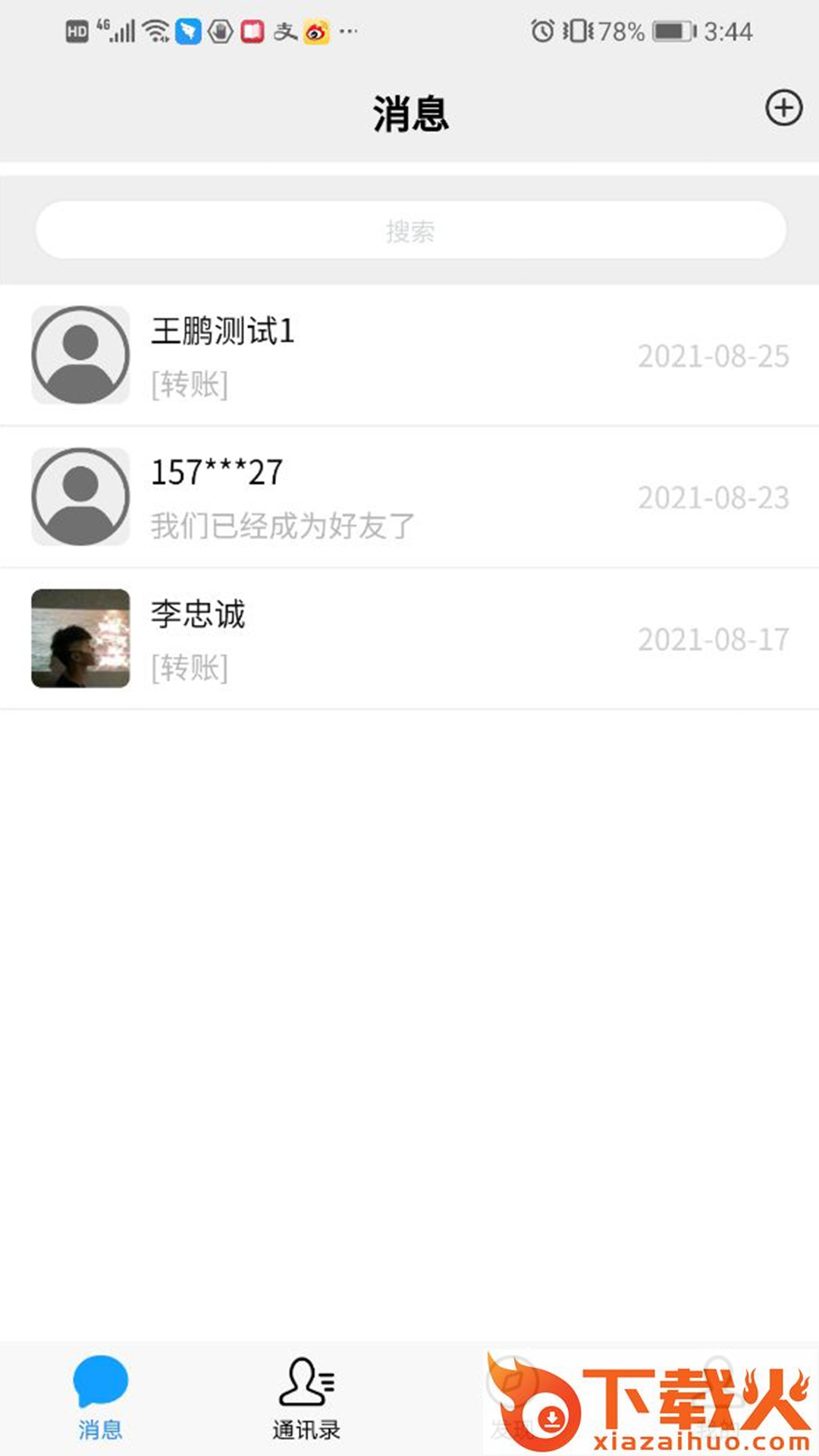Tap the plus icon to add
Screen dimensions: 819x1456
[x=783, y=108]
